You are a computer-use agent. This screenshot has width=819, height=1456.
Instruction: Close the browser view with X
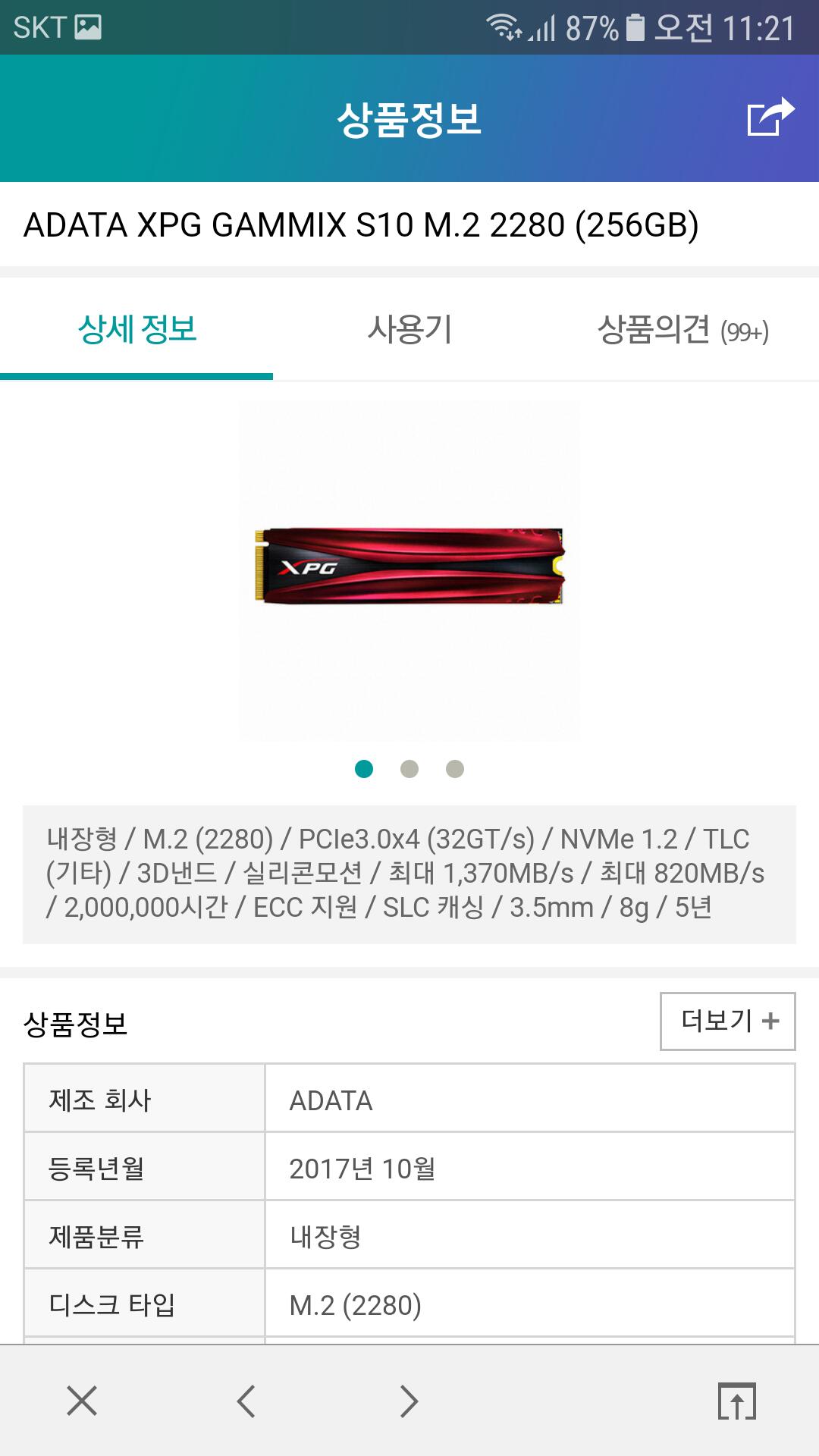(x=82, y=1401)
